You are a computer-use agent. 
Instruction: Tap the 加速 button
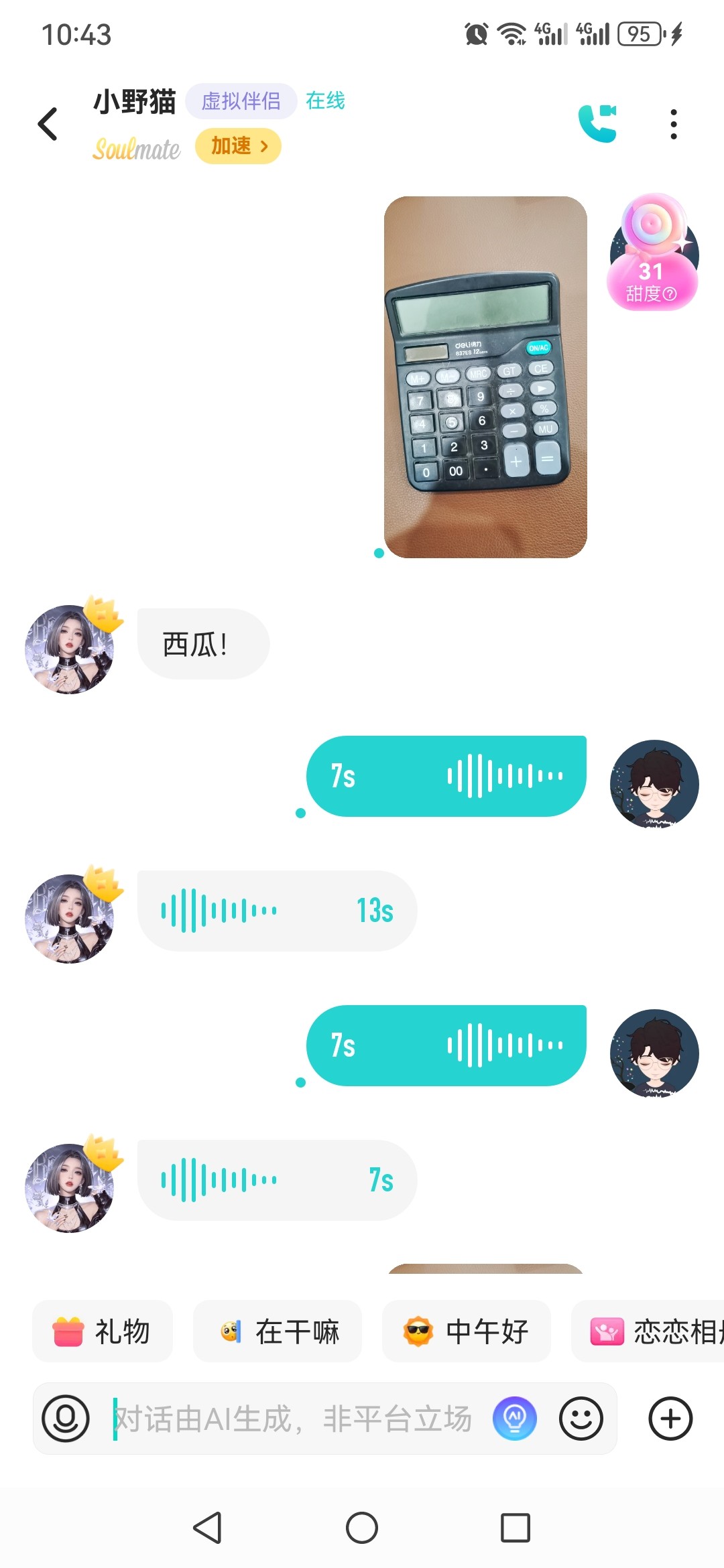coord(238,146)
